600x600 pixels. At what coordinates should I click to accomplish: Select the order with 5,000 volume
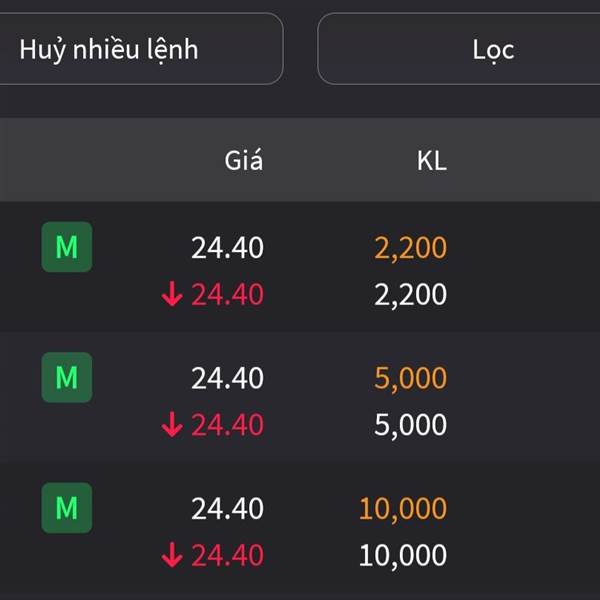[x=300, y=400]
